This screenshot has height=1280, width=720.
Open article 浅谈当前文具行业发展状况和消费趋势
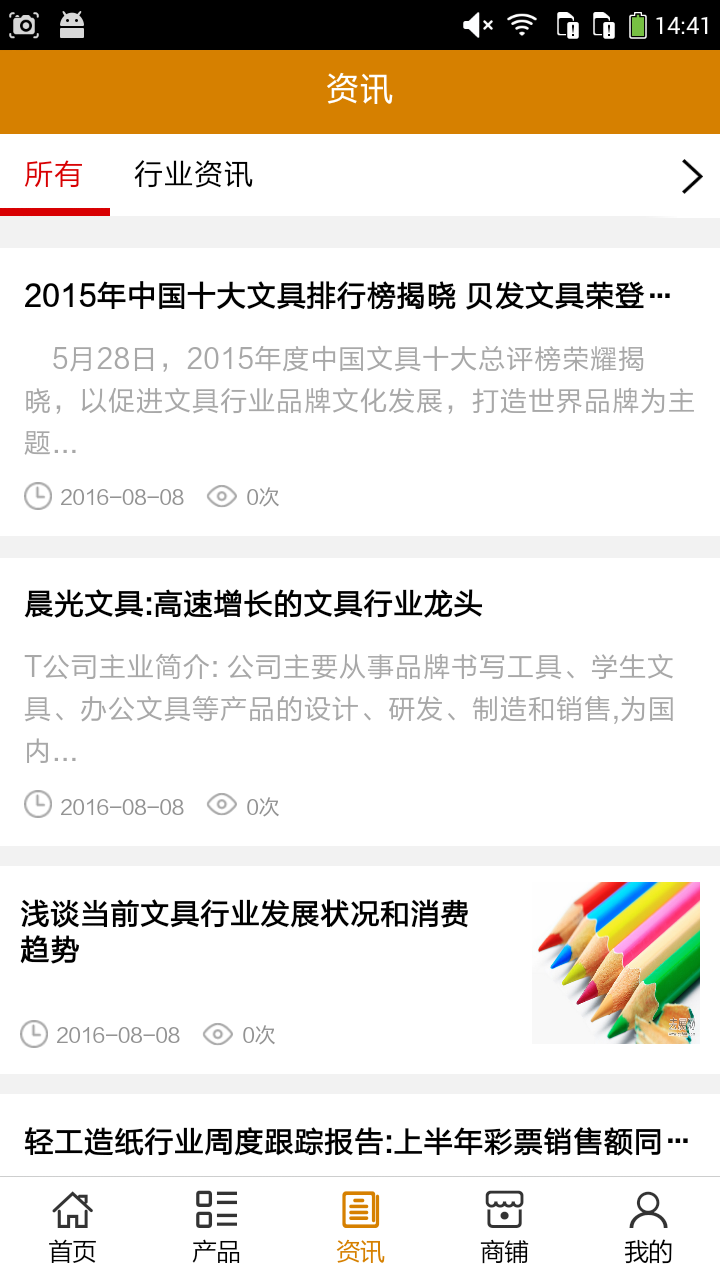click(x=245, y=931)
